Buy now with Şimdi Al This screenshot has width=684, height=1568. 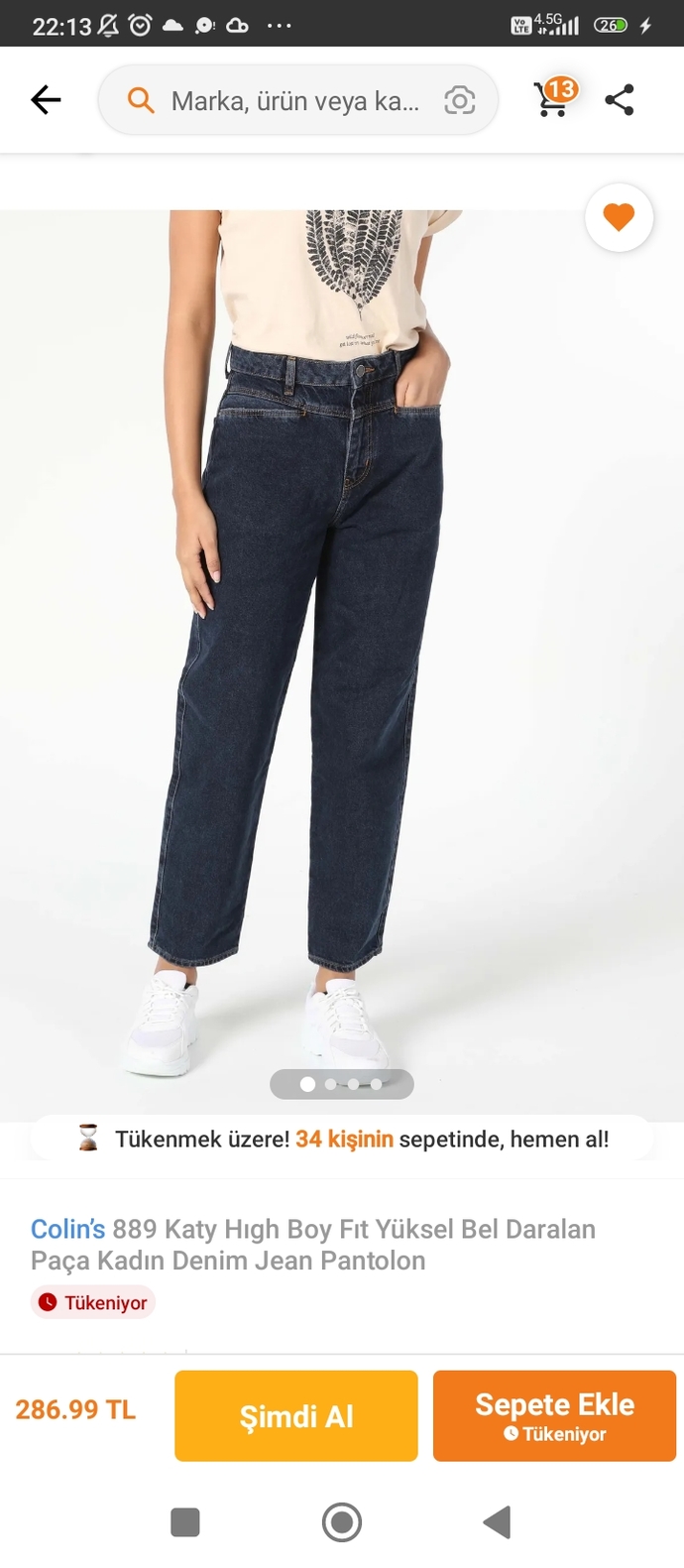pos(296,1415)
